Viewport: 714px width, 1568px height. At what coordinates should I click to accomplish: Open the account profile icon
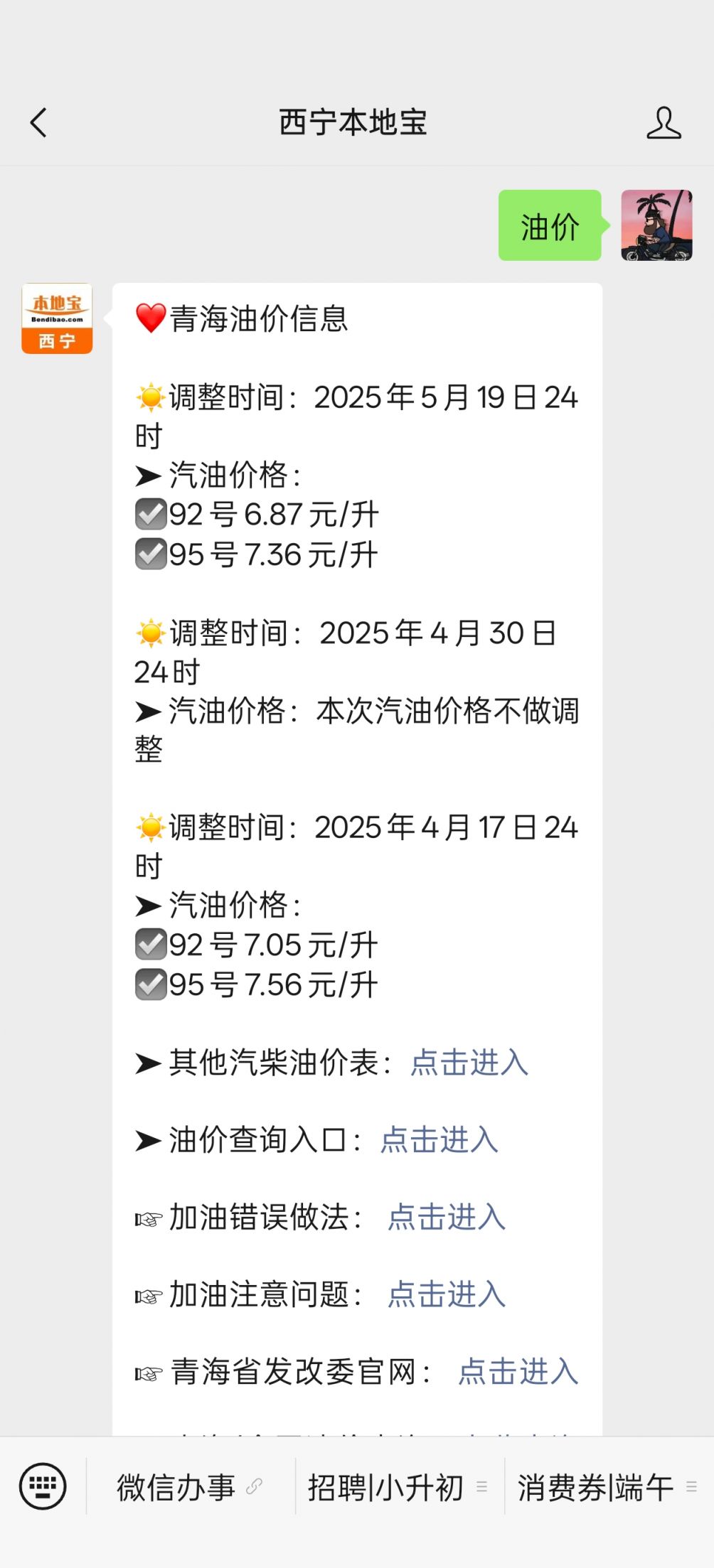(664, 122)
